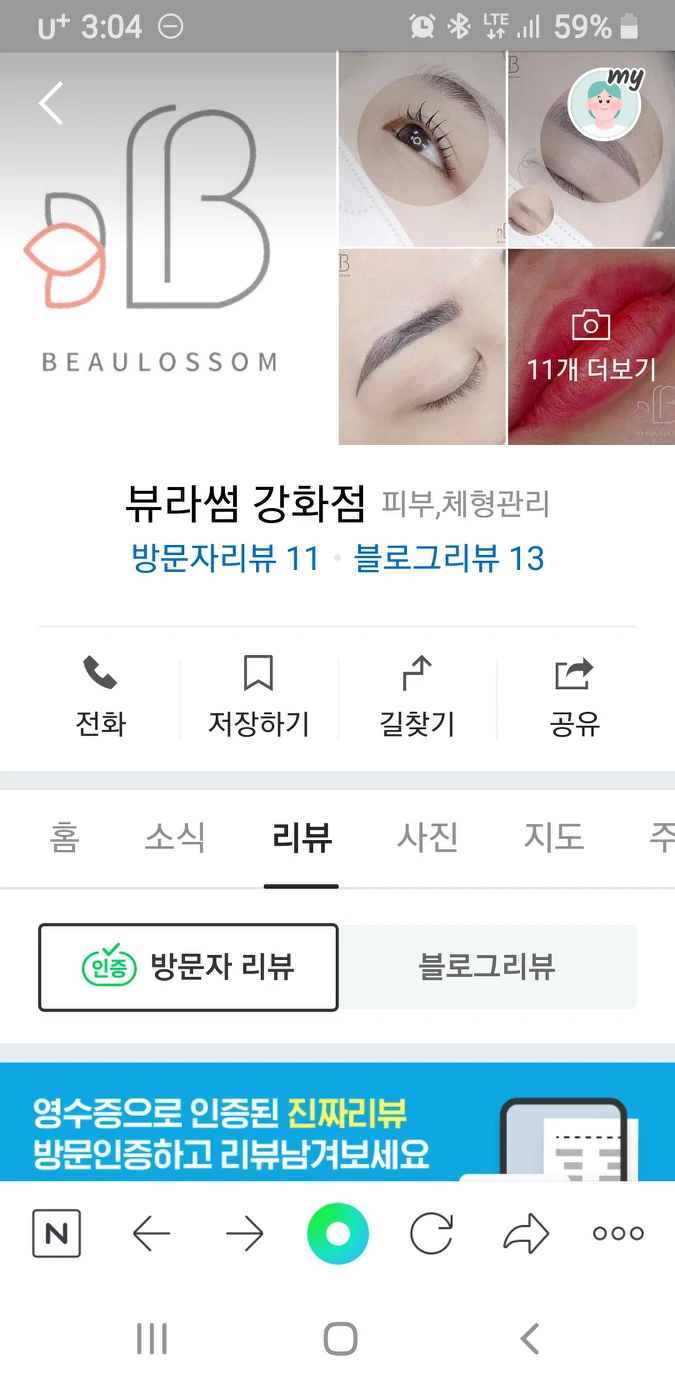This screenshot has width=675, height=1388.
Task: Call the shop via 전화
Action: 100,697
